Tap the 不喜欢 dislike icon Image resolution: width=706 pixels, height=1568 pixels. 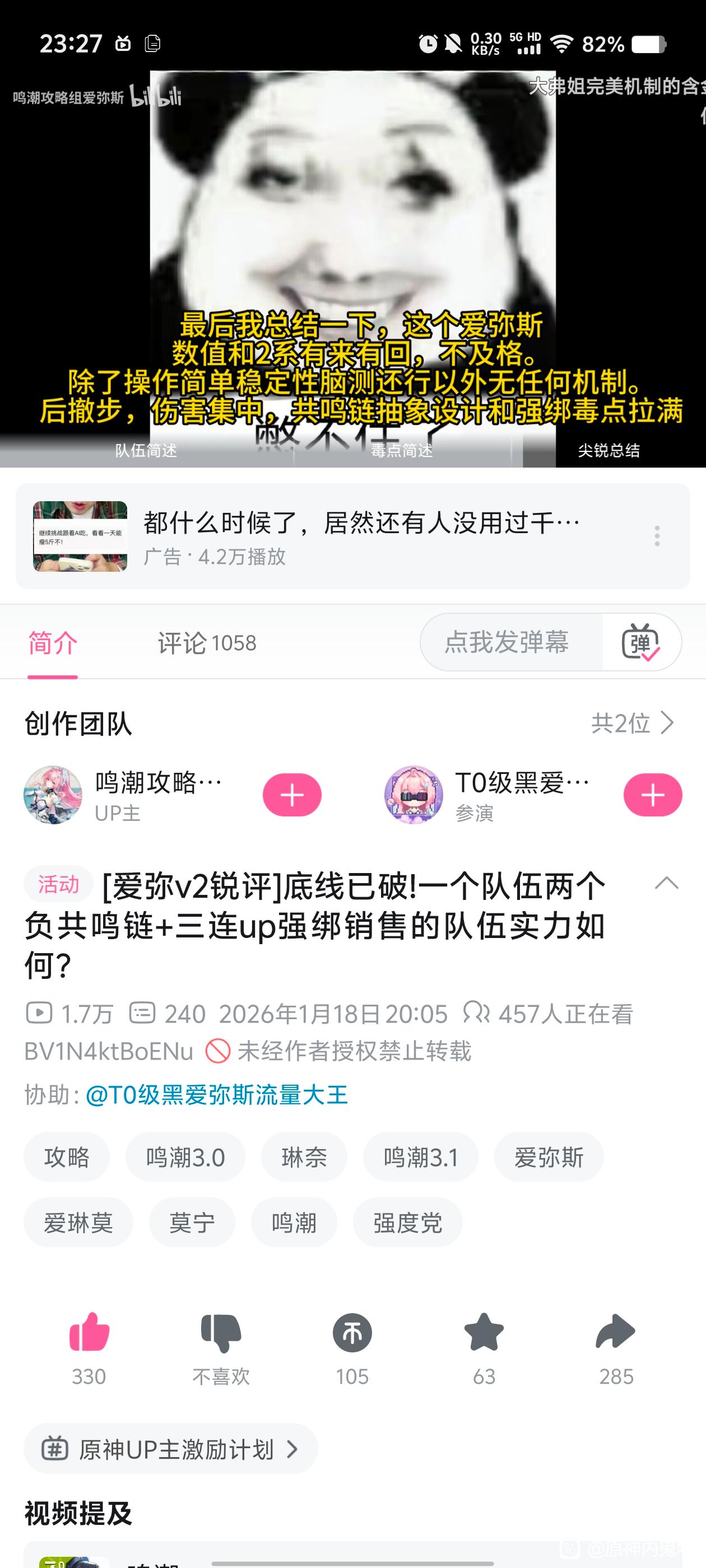pos(221,1332)
